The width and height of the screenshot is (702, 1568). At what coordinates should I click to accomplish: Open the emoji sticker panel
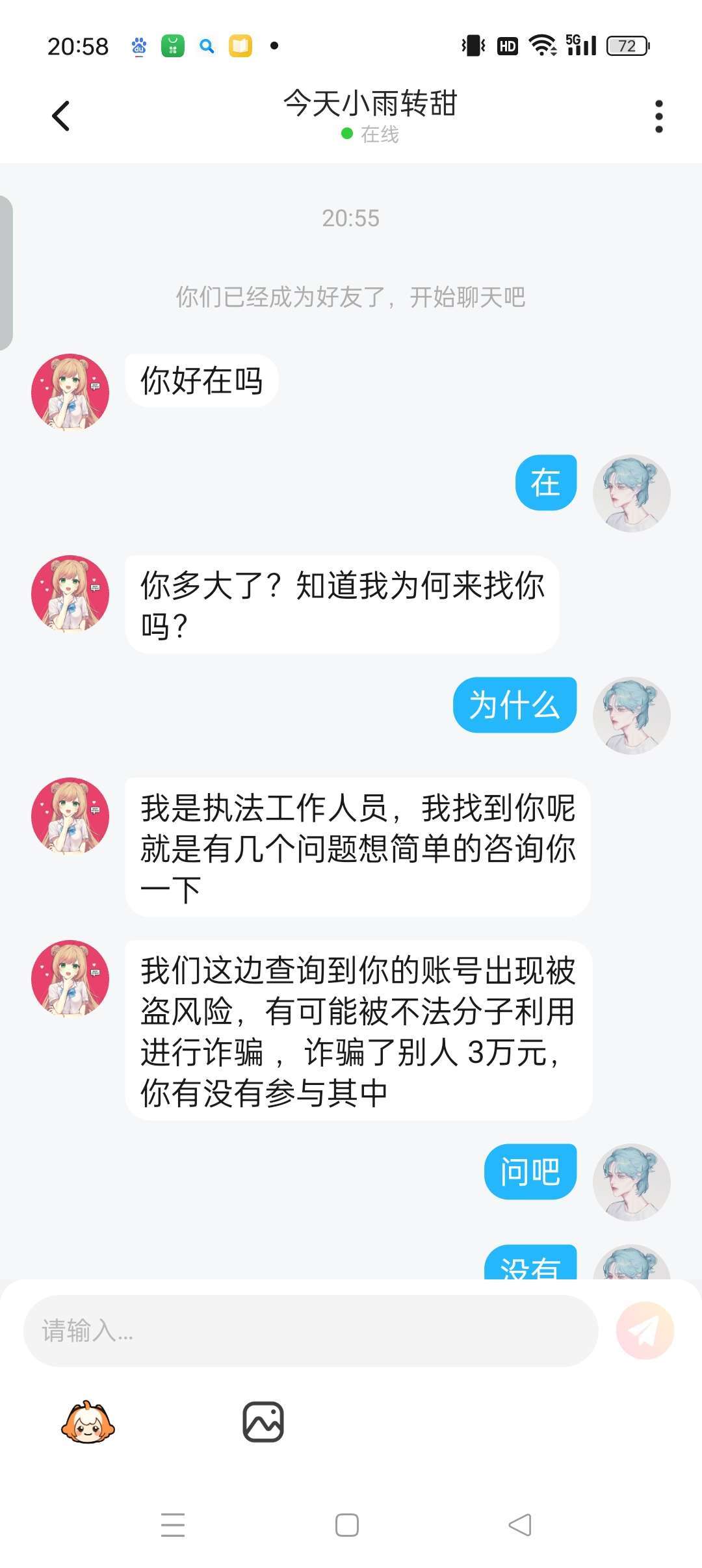click(x=88, y=1422)
